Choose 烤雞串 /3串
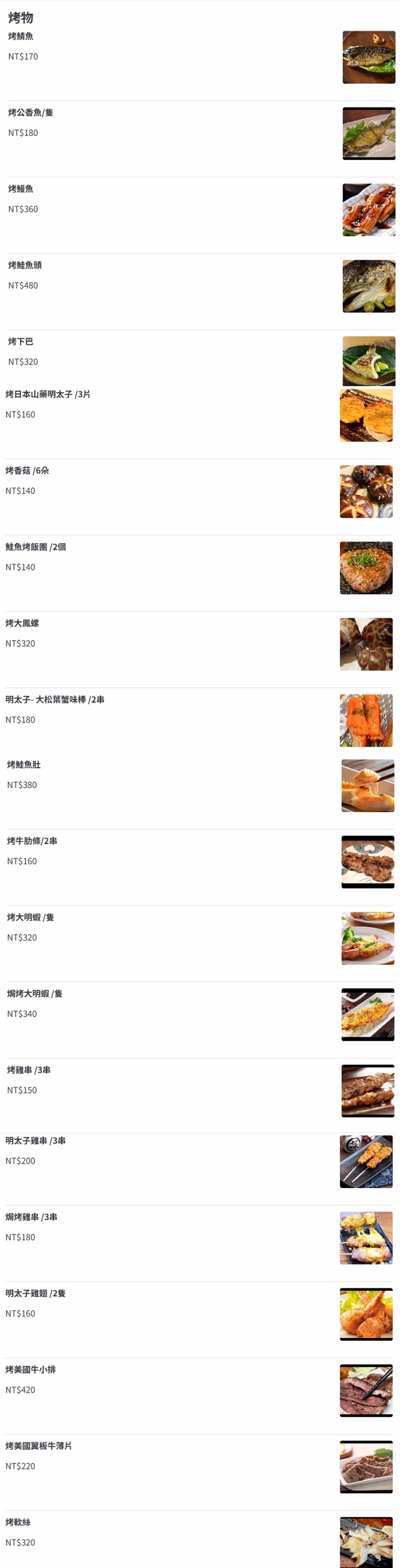 (28, 1070)
